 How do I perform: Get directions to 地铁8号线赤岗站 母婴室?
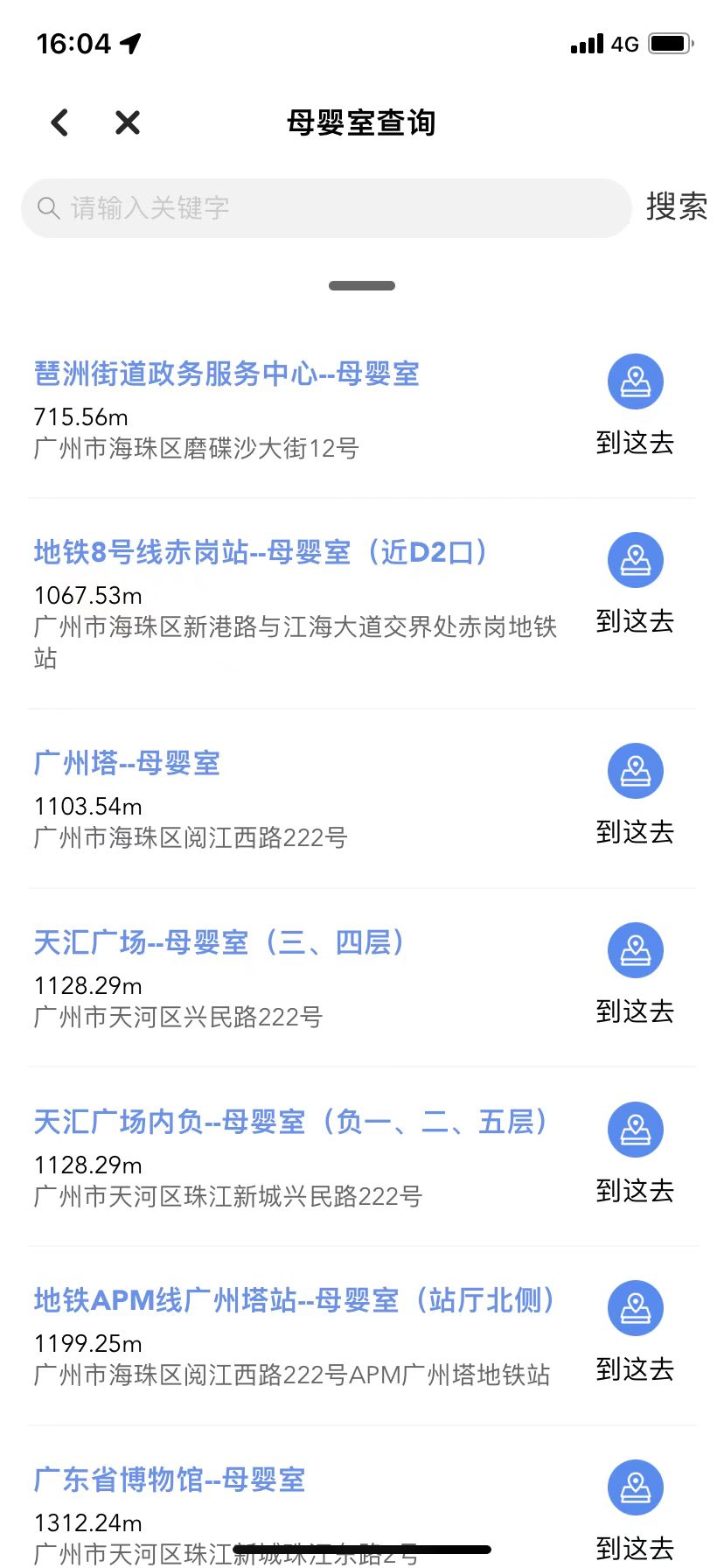pos(635,584)
